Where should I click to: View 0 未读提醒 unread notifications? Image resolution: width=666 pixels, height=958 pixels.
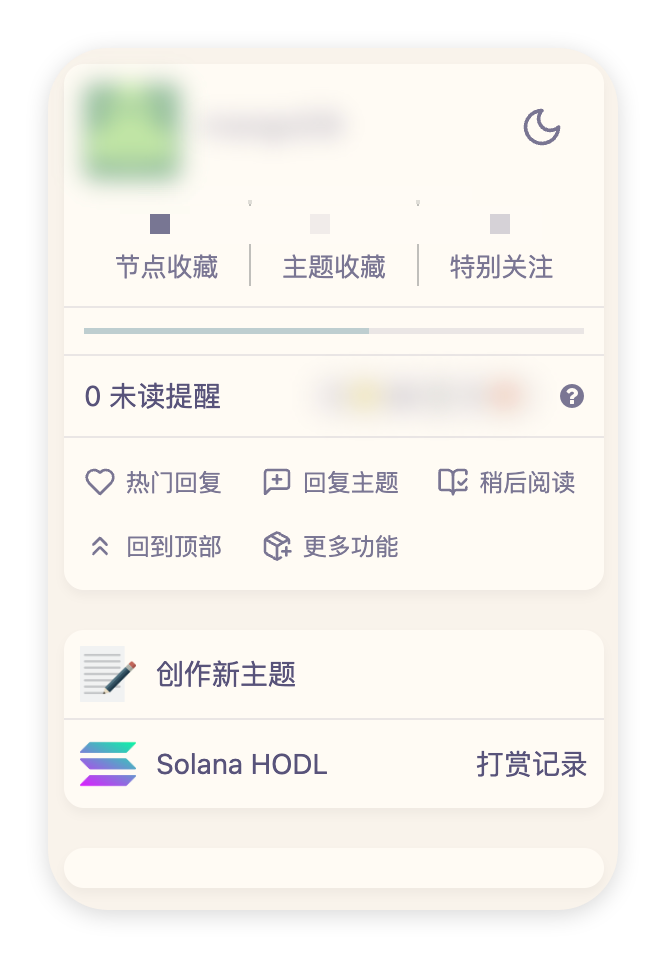click(x=153, y=397)
